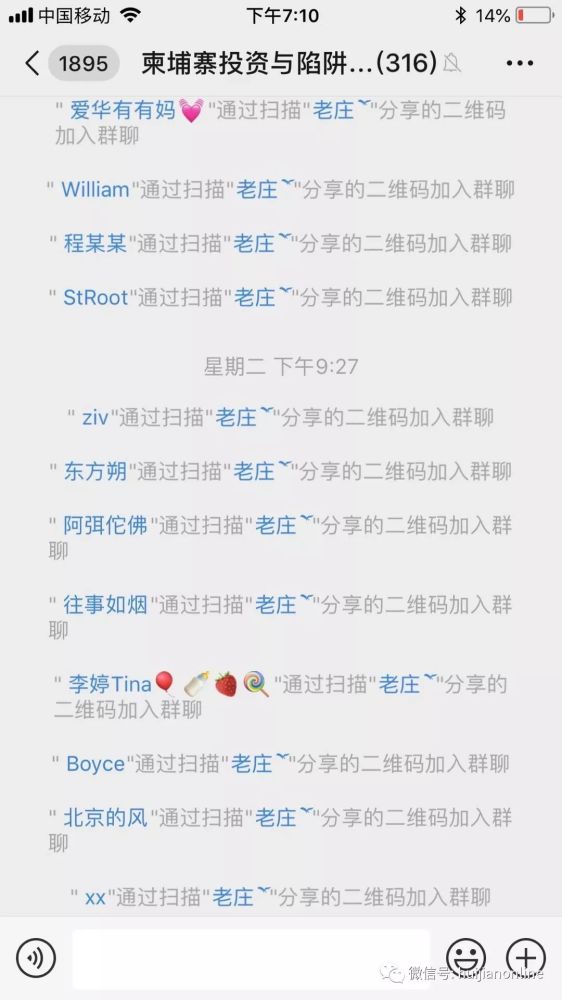Open William's profile from join notice
The height and width of the screenshot is (1000, 562).
coord(95,189)
